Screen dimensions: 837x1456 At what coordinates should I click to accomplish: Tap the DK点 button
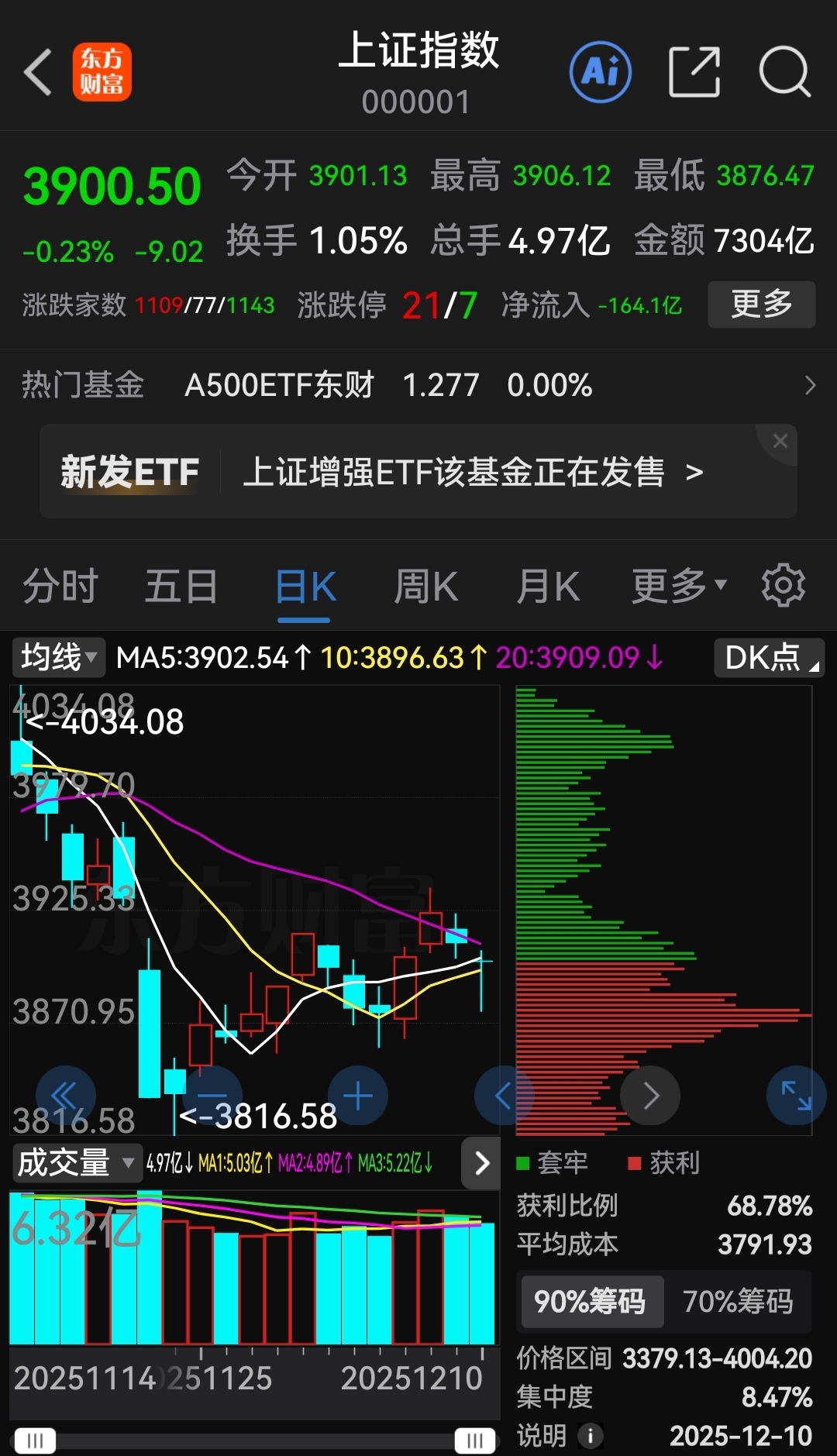769,658
